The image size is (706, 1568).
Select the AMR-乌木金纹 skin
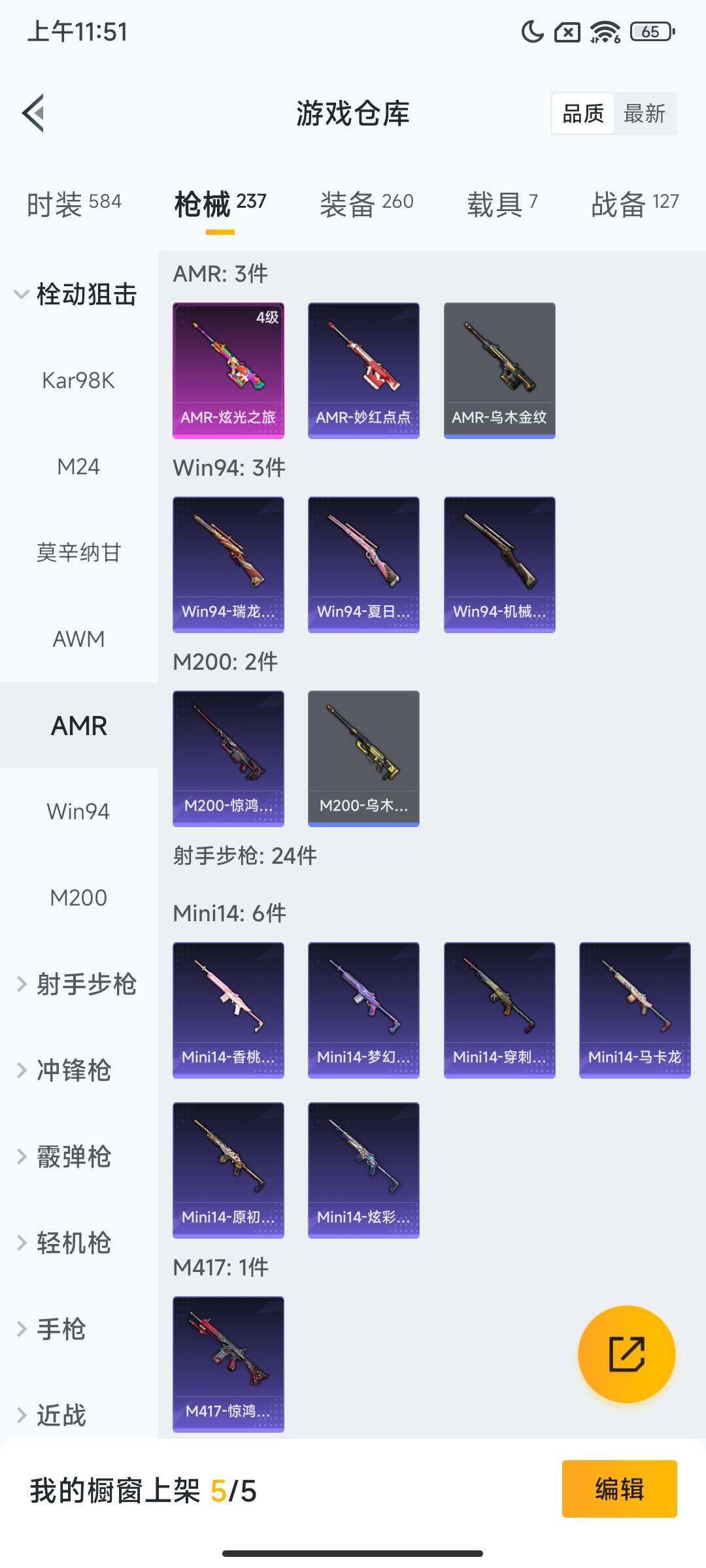(x=499, y=369)
